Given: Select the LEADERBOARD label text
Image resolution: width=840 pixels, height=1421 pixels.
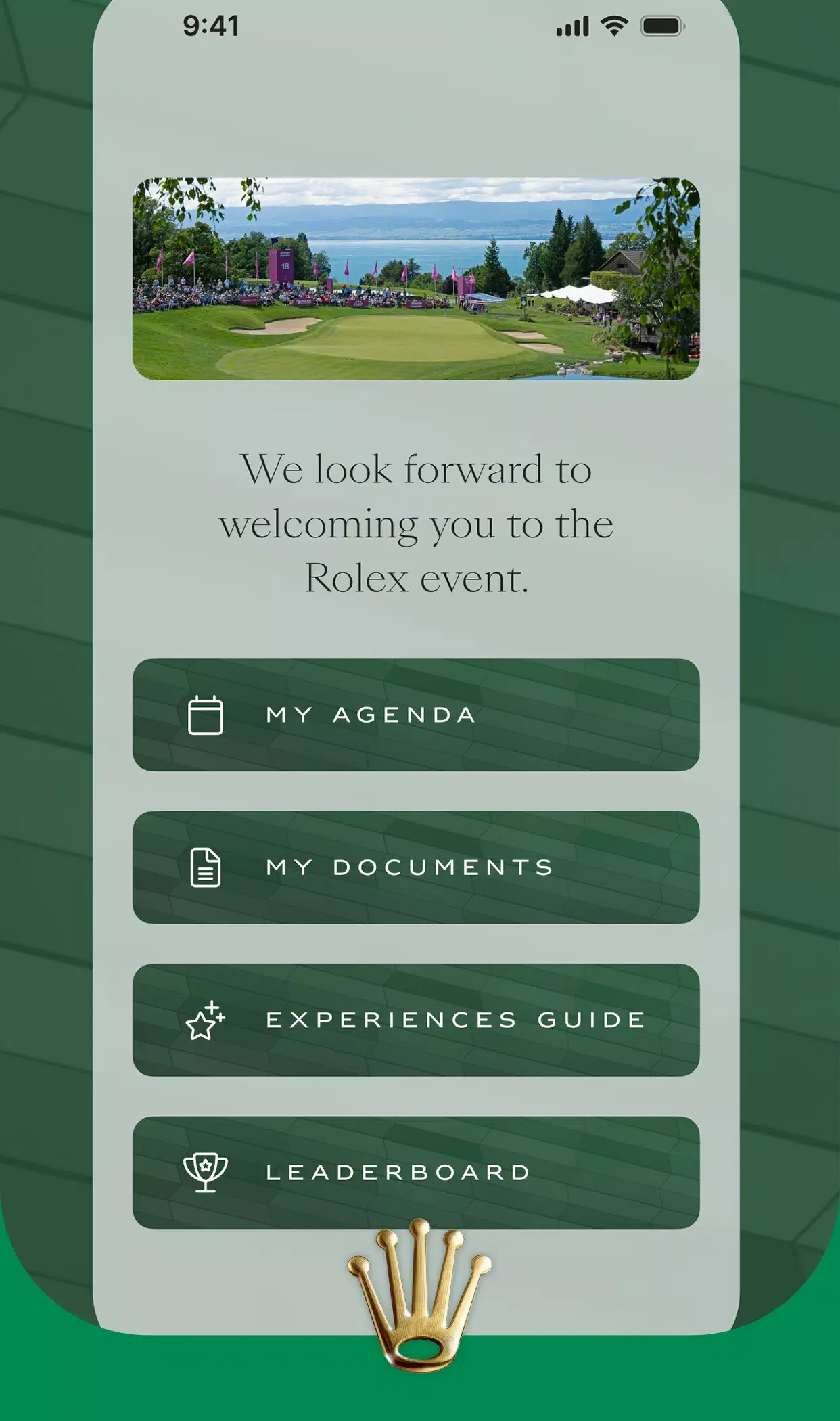Looking at the screenshot, I should click(398, 1174).
